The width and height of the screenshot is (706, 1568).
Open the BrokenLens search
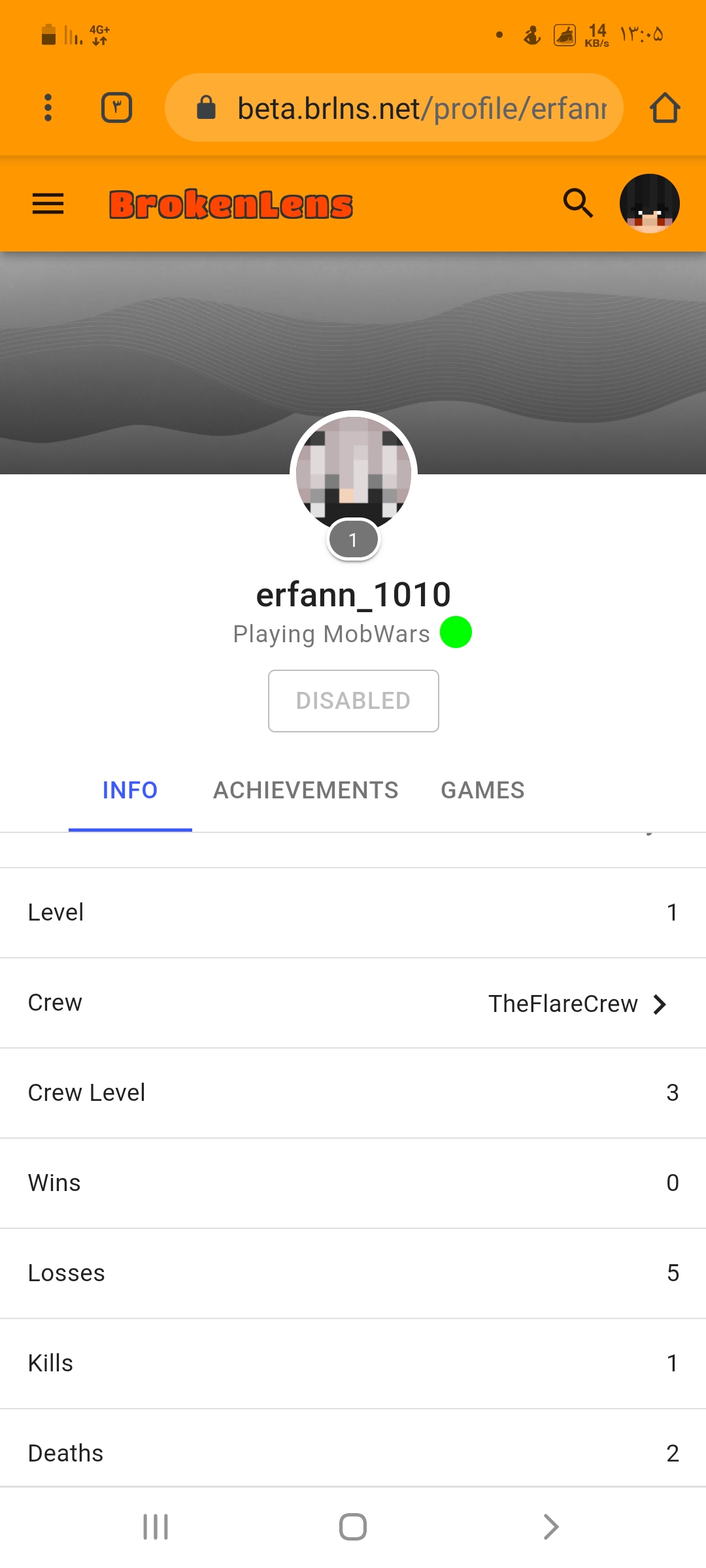tap(578, 203)
